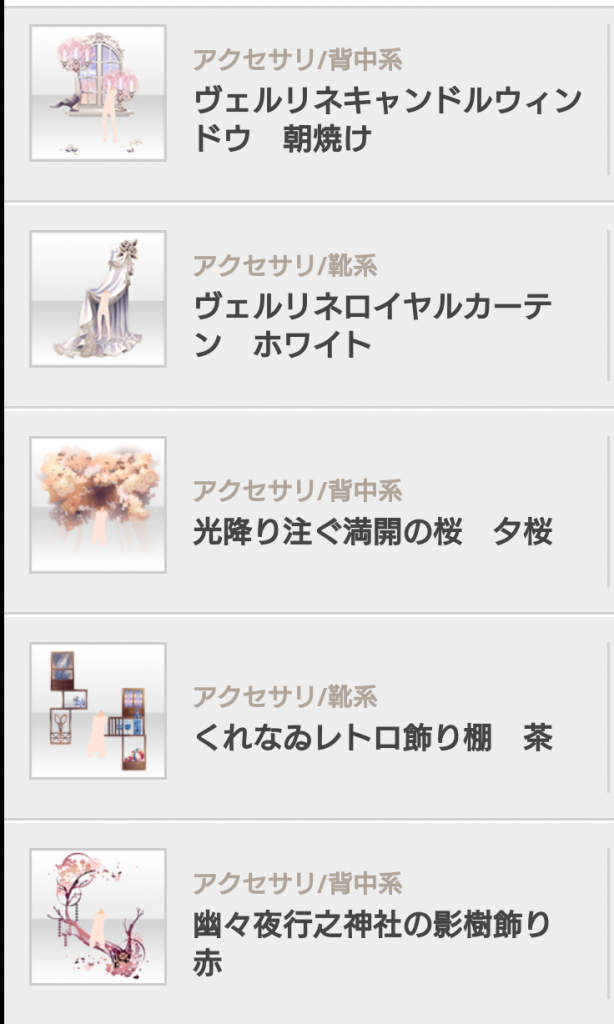The image size is (614, 1024).
Task: View くれなゐレトロ飾り棚 茶 item
Action: coord(372,737)
